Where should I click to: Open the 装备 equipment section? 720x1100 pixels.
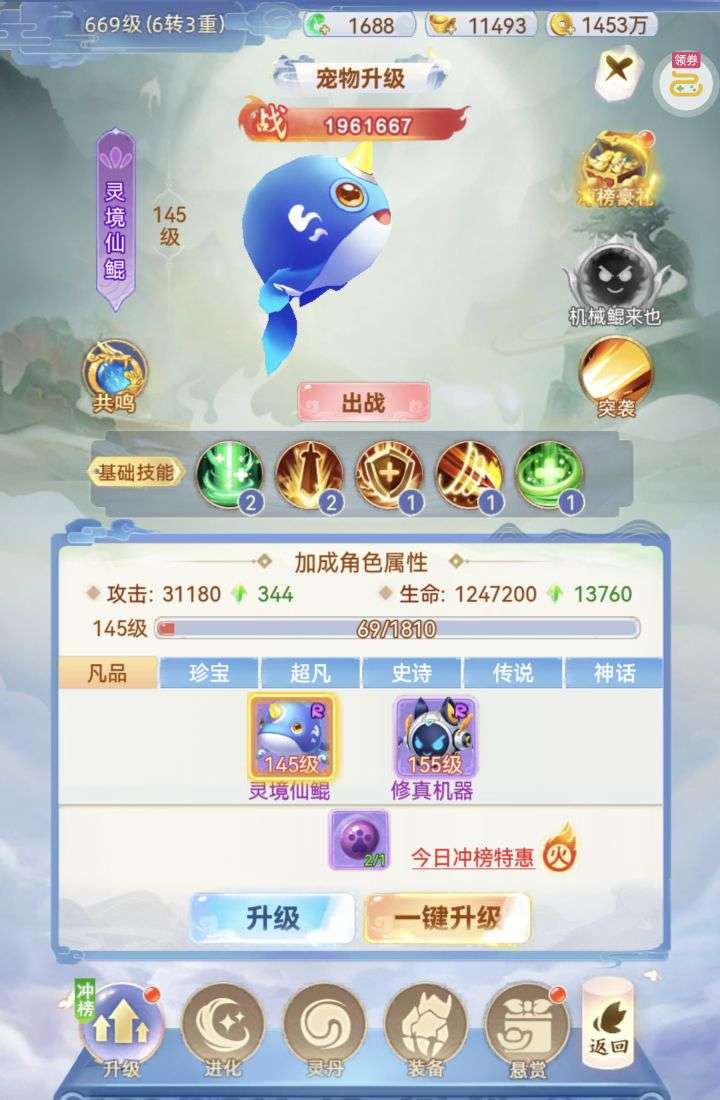pyautogui.click(x=426, y=1026)
